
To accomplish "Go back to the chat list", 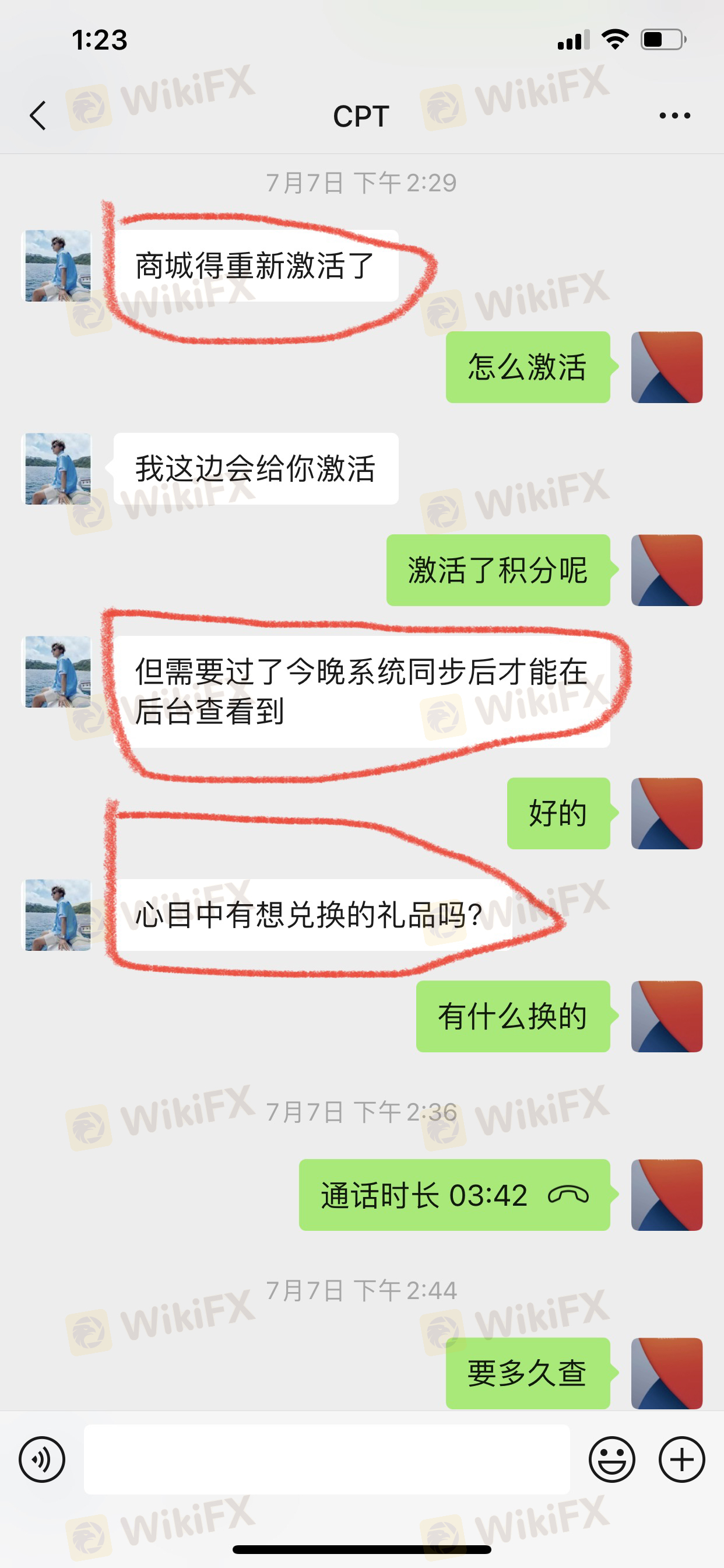I will (x=38, y=116).
